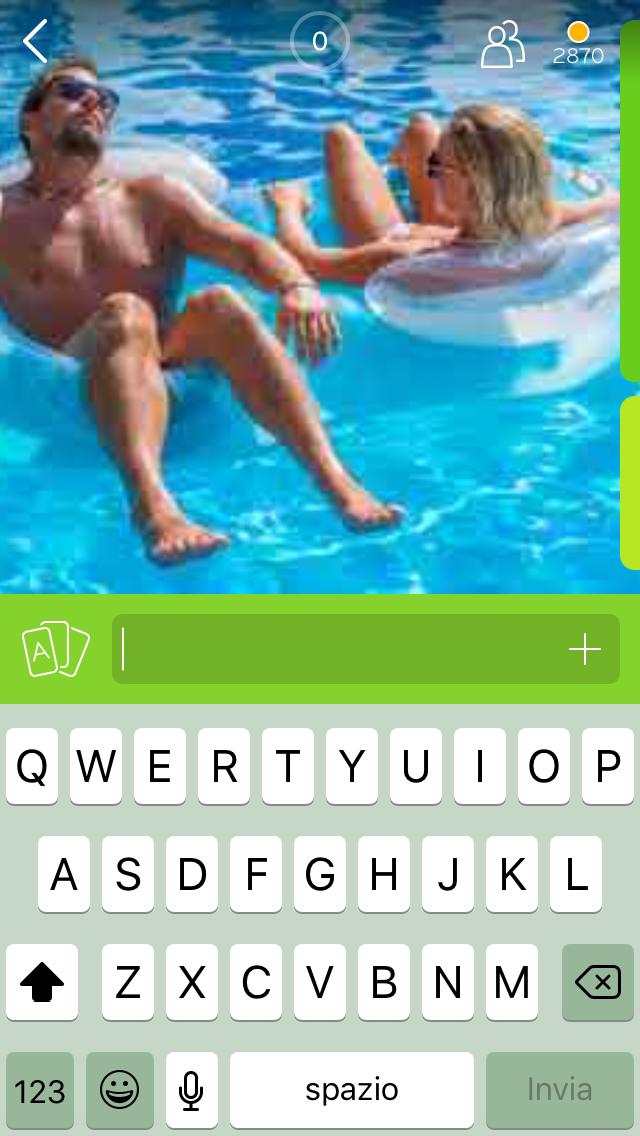Open the emoji keyboard
Image resolution: width=640 pixels, height=1136 pixels.
[120, 1090]
